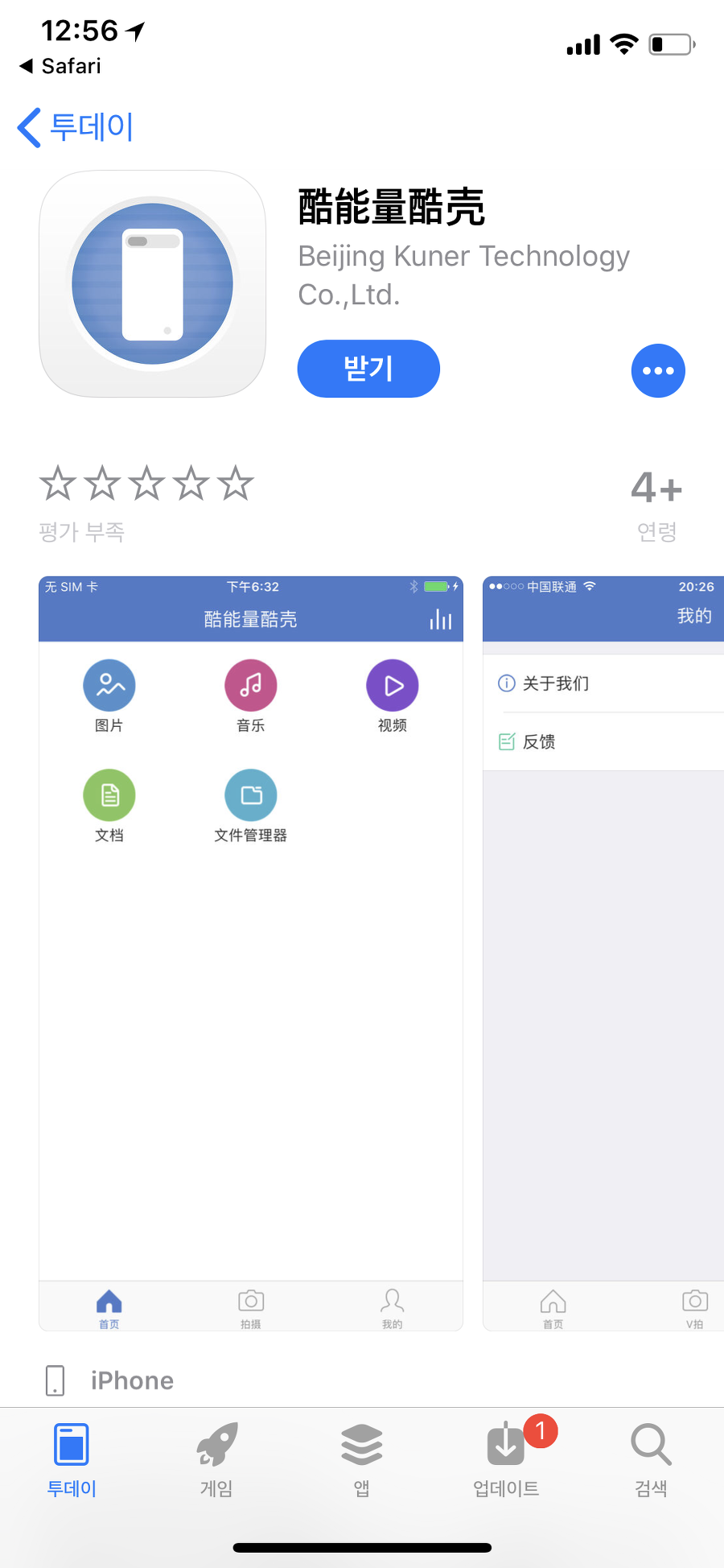The height and width of the screenshot is (1568, 724).
Task: Open the first app preview screenshot
Action: tap(251, 952)
